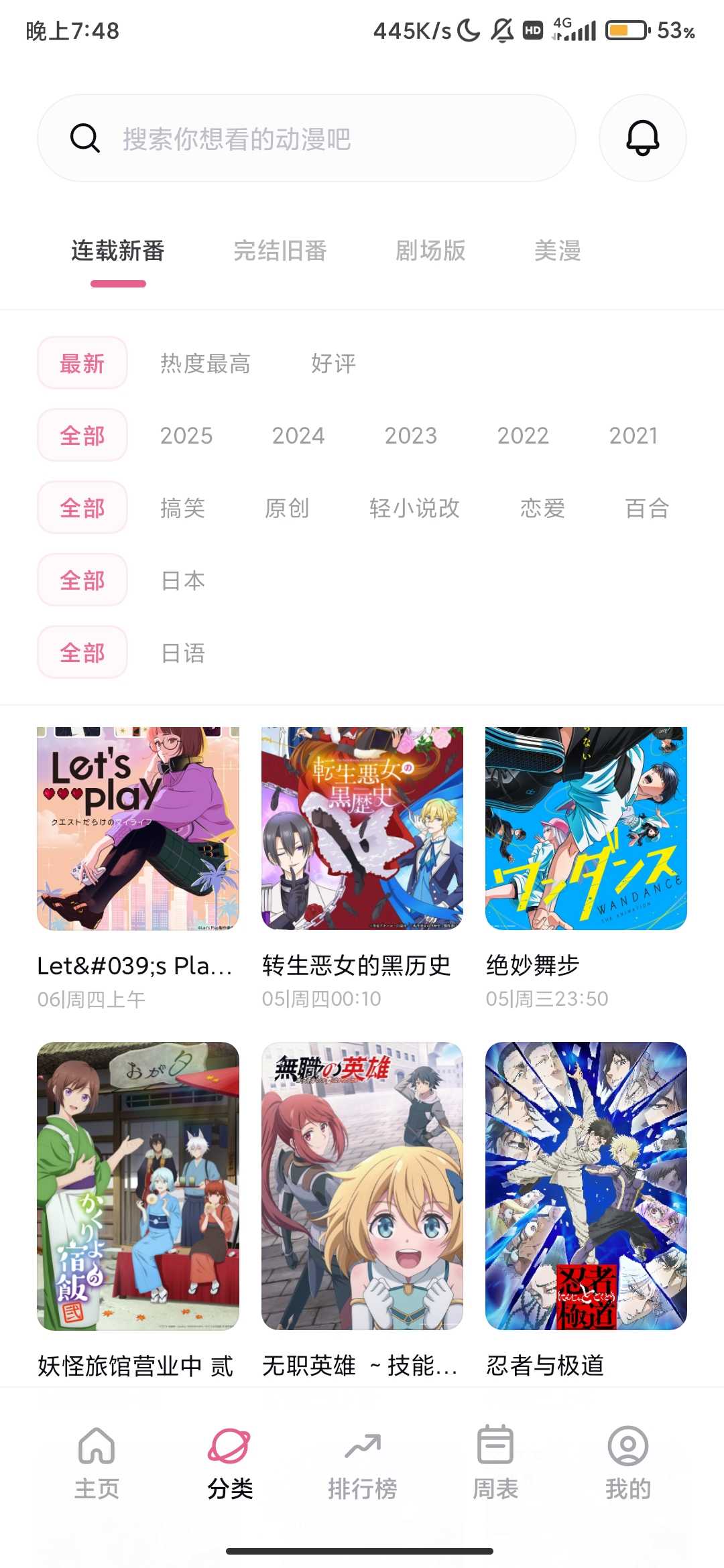Tap the anime search box
This screenshot has height=1568, width=724.
[x=306, y=139]
